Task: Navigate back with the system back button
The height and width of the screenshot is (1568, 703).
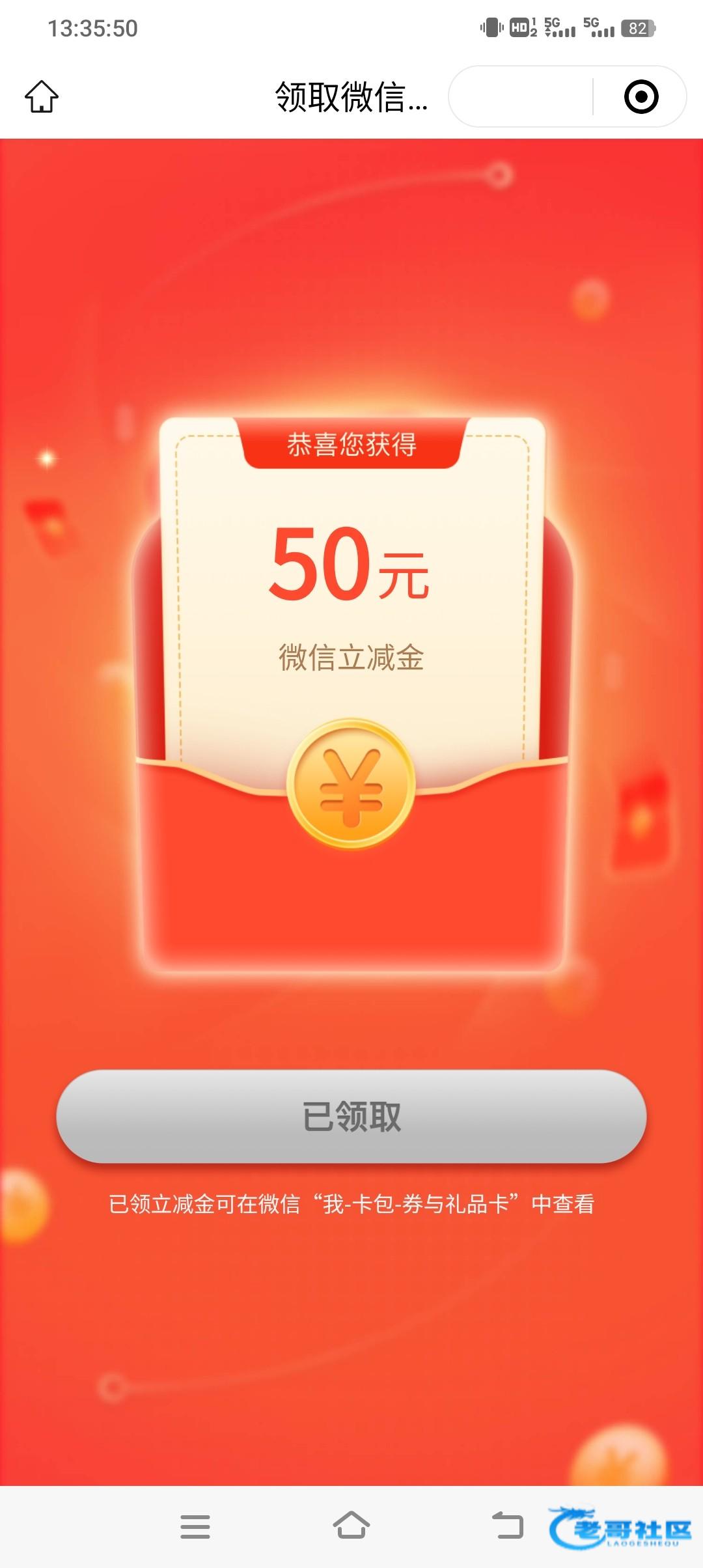Action: [508, 1525]
